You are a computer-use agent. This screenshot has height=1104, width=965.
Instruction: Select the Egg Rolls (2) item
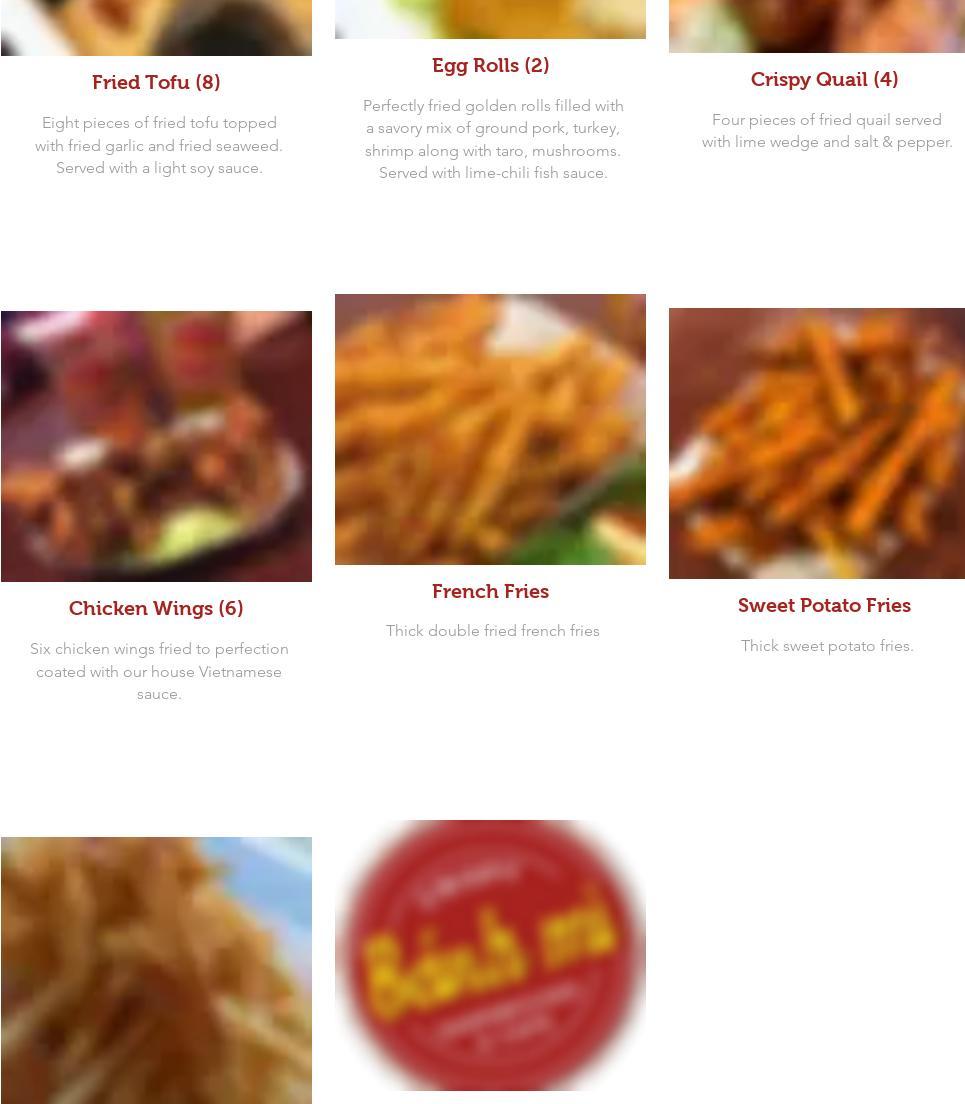pyautogui.click(x=490, y=65)
